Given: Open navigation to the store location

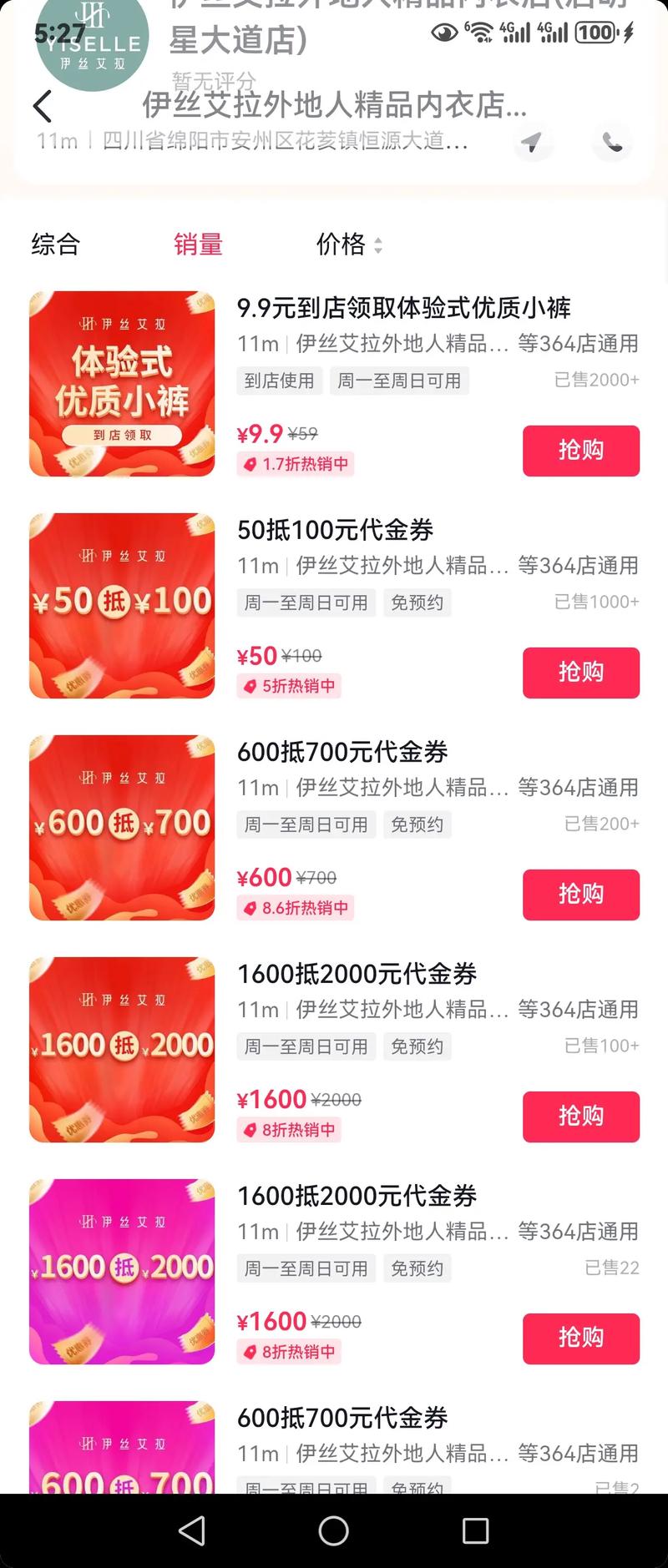Looking at the screenshot, I should pyautogui.click(x=534, y=143).
